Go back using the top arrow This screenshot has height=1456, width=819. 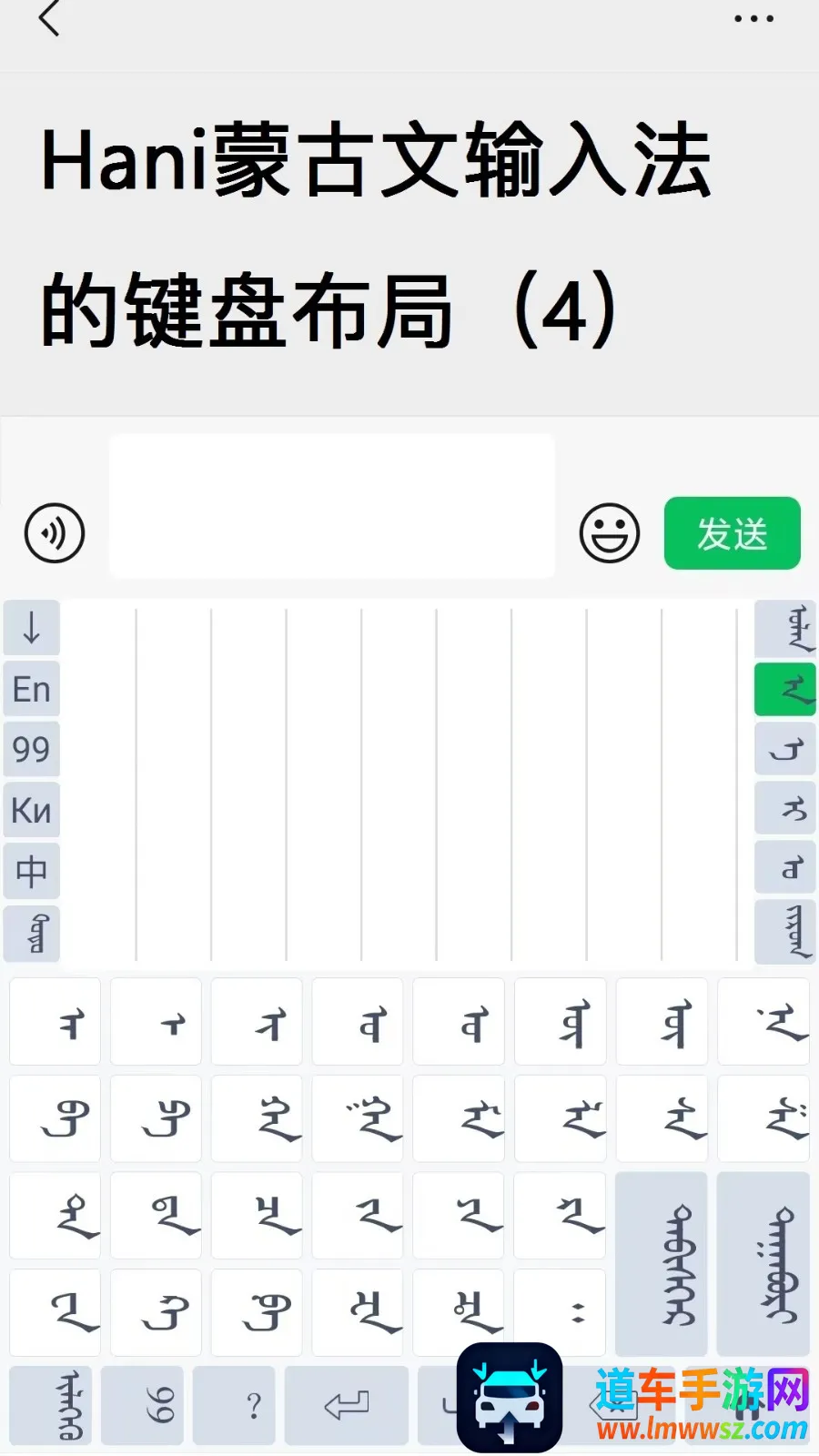49,18
